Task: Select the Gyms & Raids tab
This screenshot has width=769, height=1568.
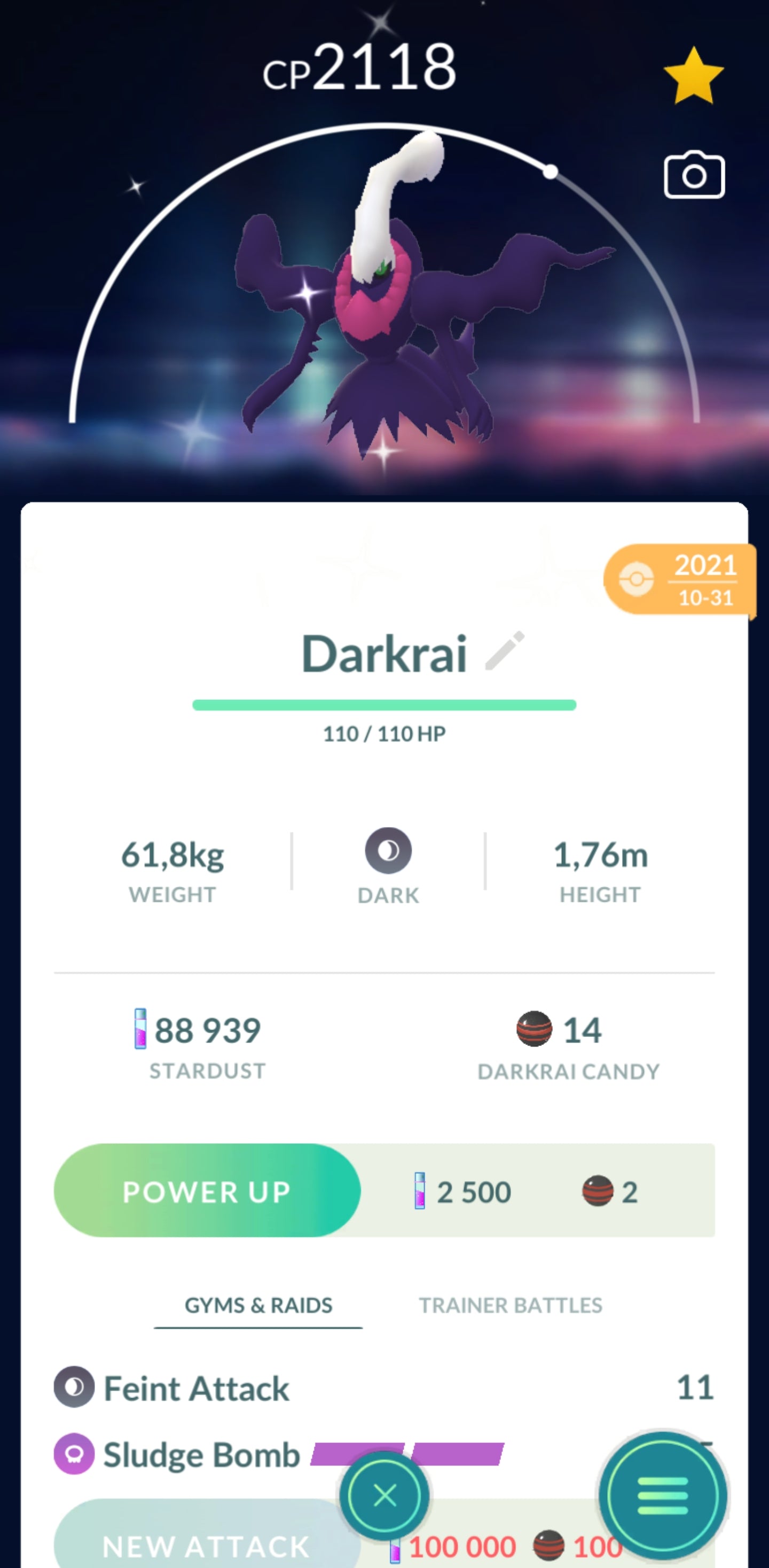Action: pos(258,1306)
